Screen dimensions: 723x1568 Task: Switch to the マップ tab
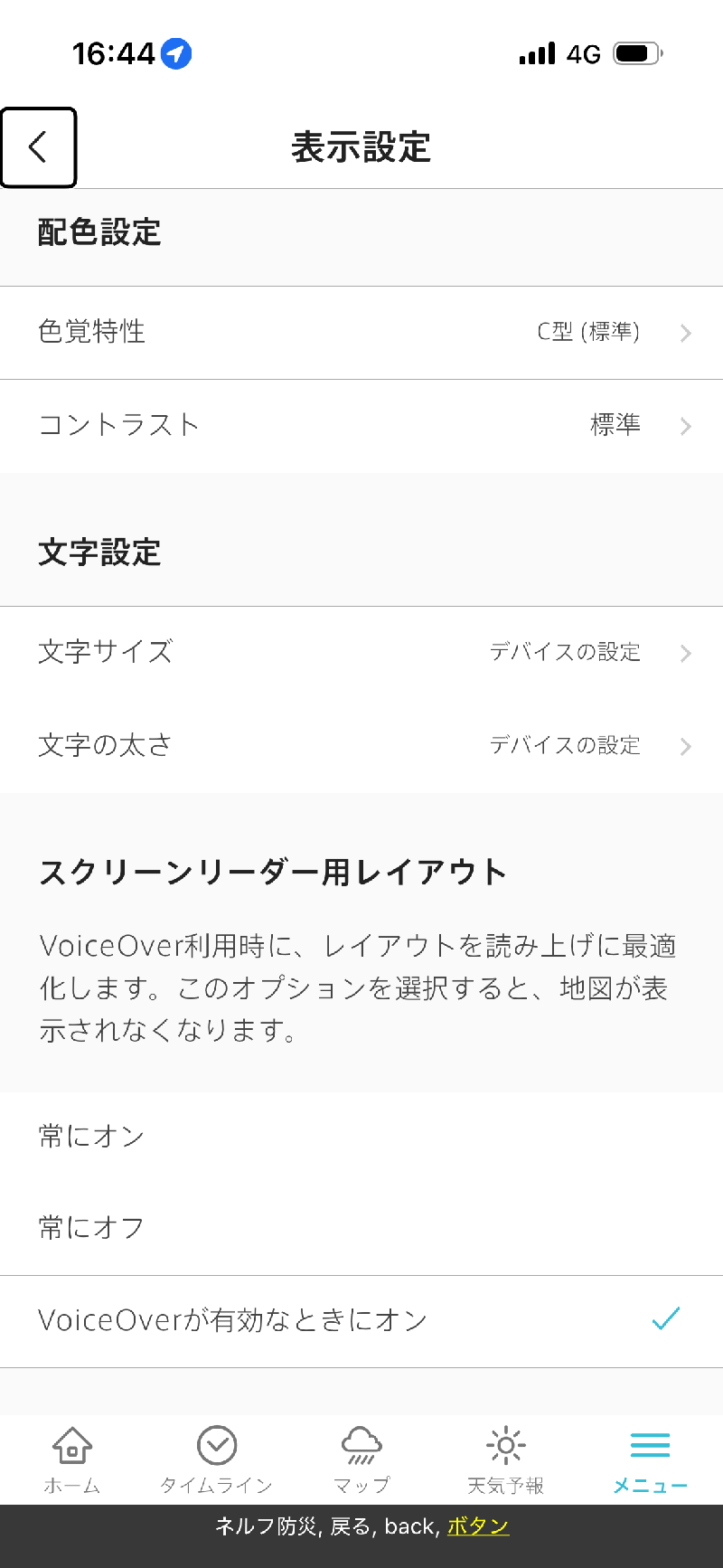(361, 1459)
